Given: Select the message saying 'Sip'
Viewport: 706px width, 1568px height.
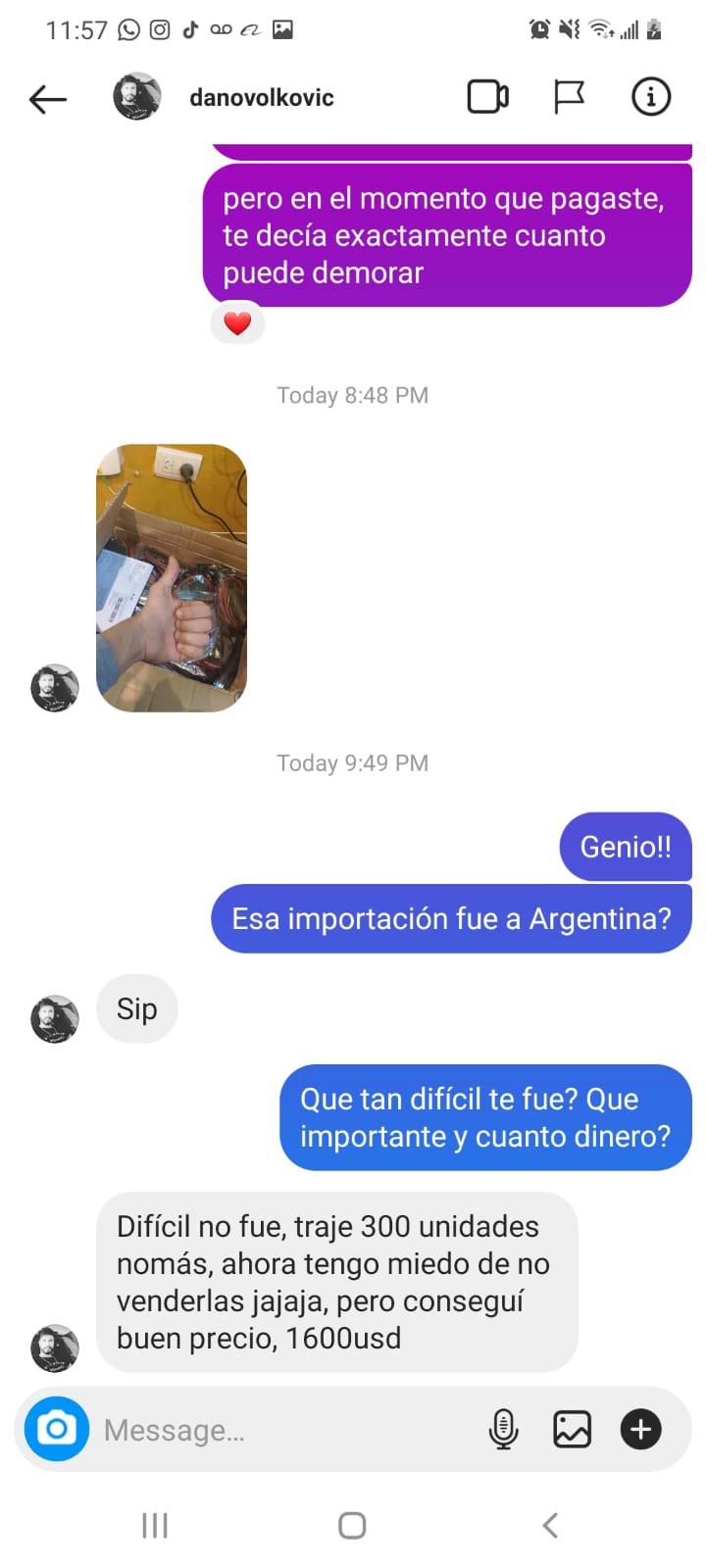Looking at the screenshot, I should [x=136, y=1008].
